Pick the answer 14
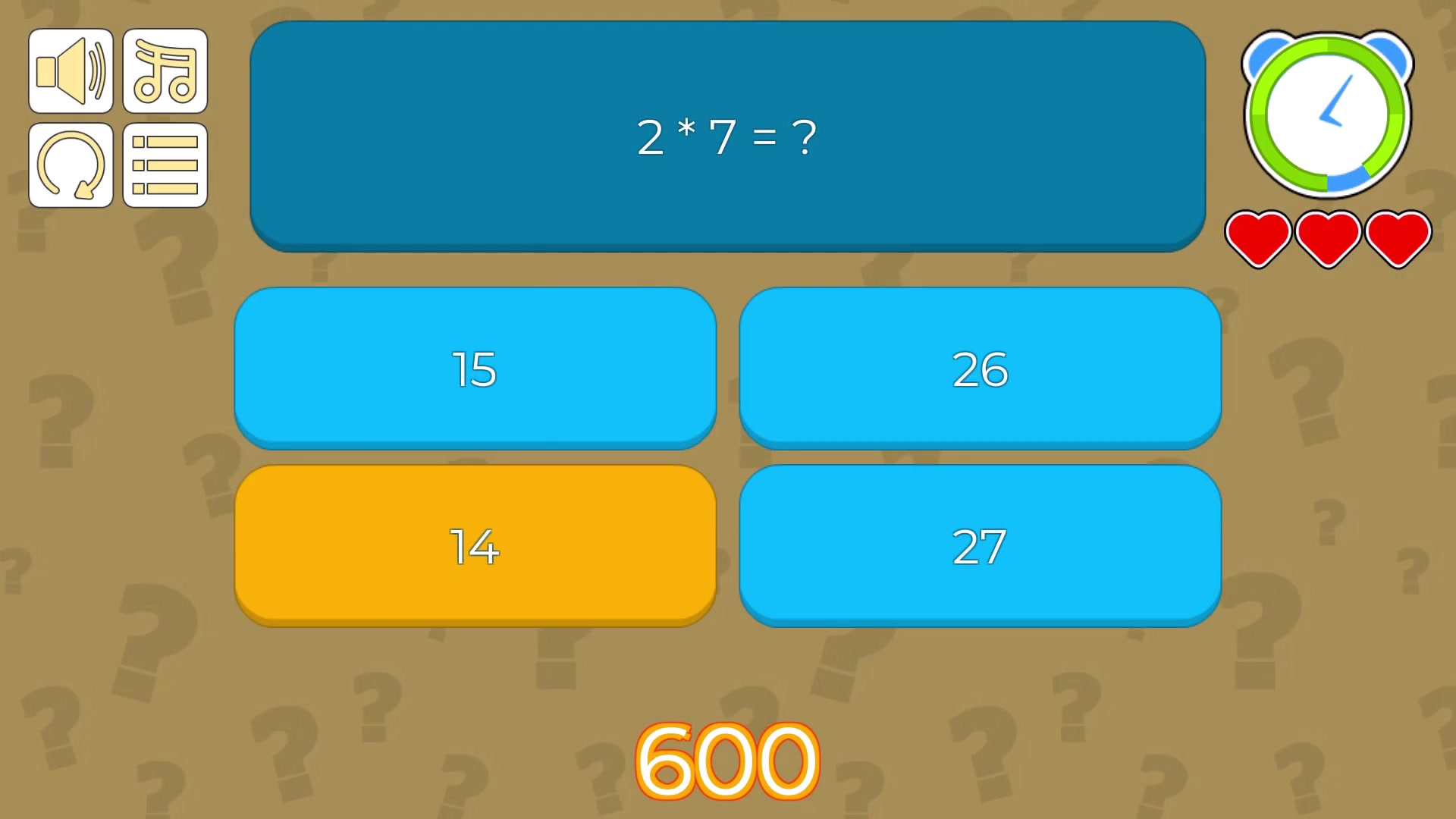This screenshot has width=1456, height=819. click(475, 545)
